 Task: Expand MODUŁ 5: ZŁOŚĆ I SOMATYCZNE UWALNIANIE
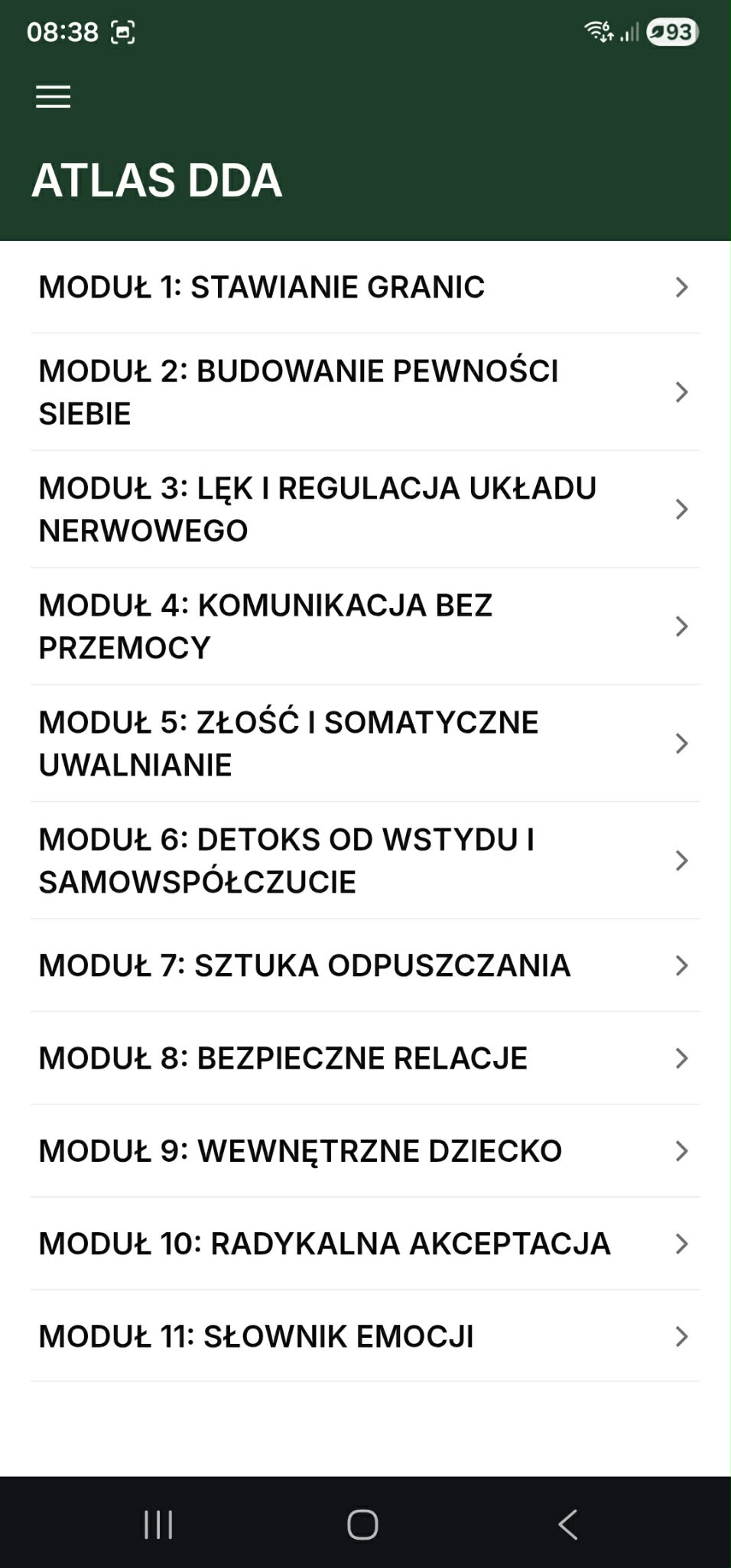pos(365,743)
